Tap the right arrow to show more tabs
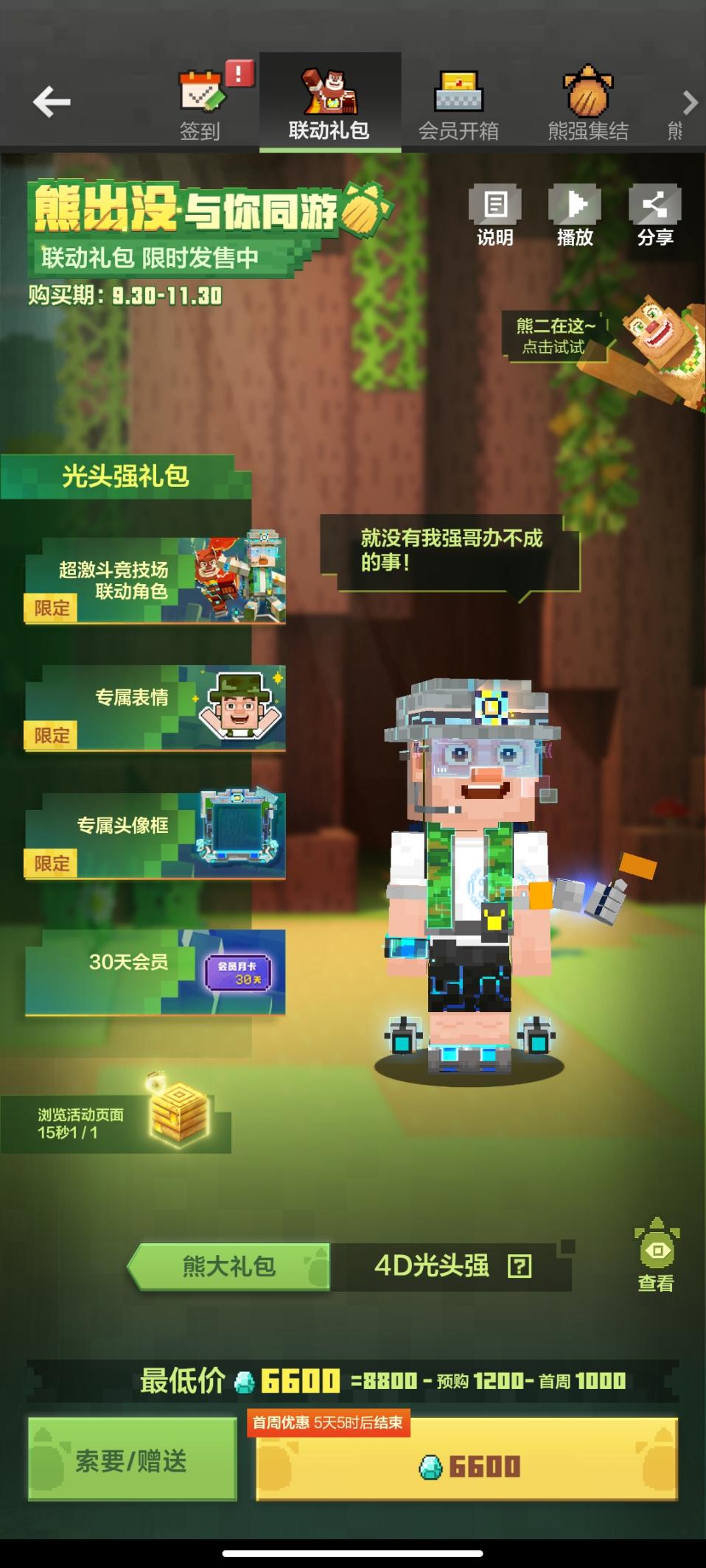Screen dimensions: 706x1568 click(x=689, y=102)
